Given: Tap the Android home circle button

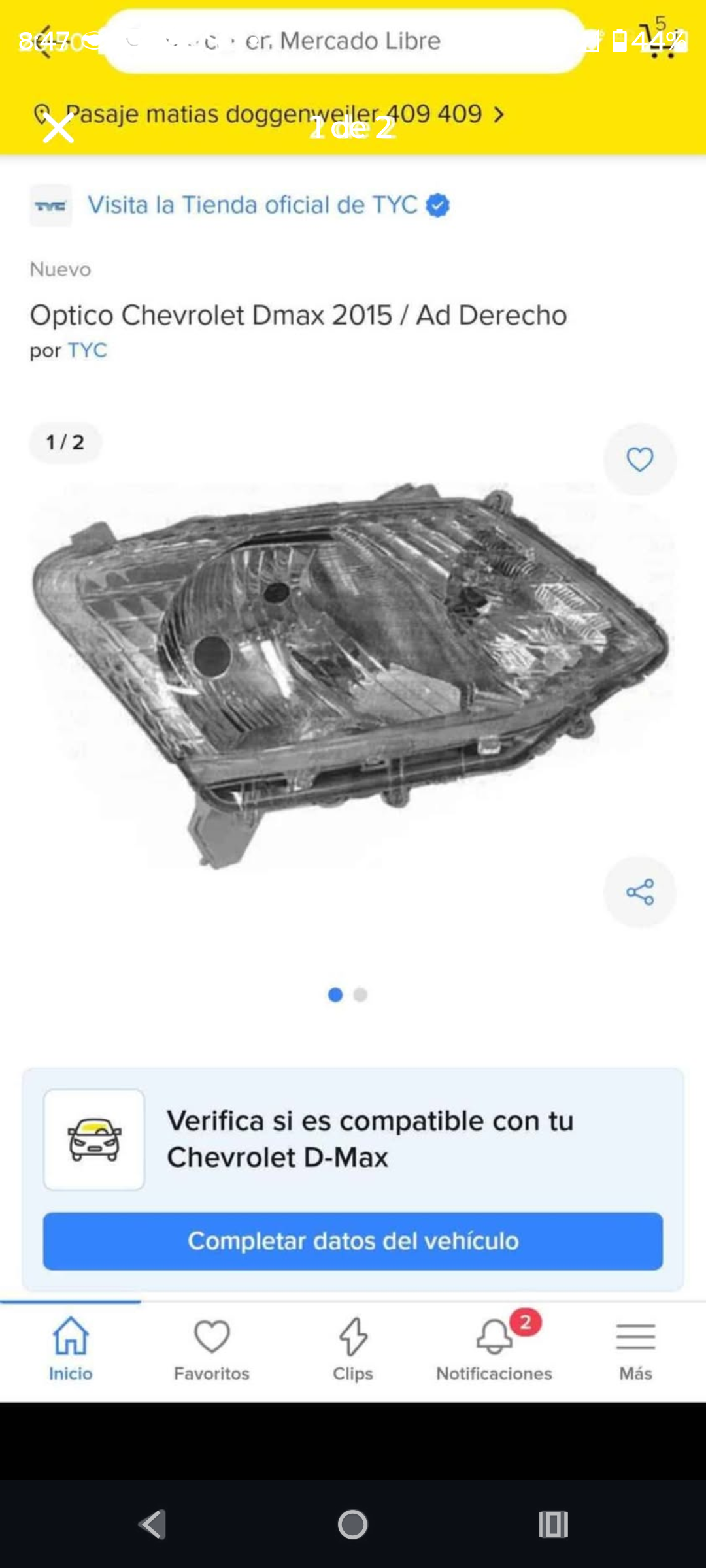Looking at the screenshot, I should pyautogui.click(x=352, y=1525).
